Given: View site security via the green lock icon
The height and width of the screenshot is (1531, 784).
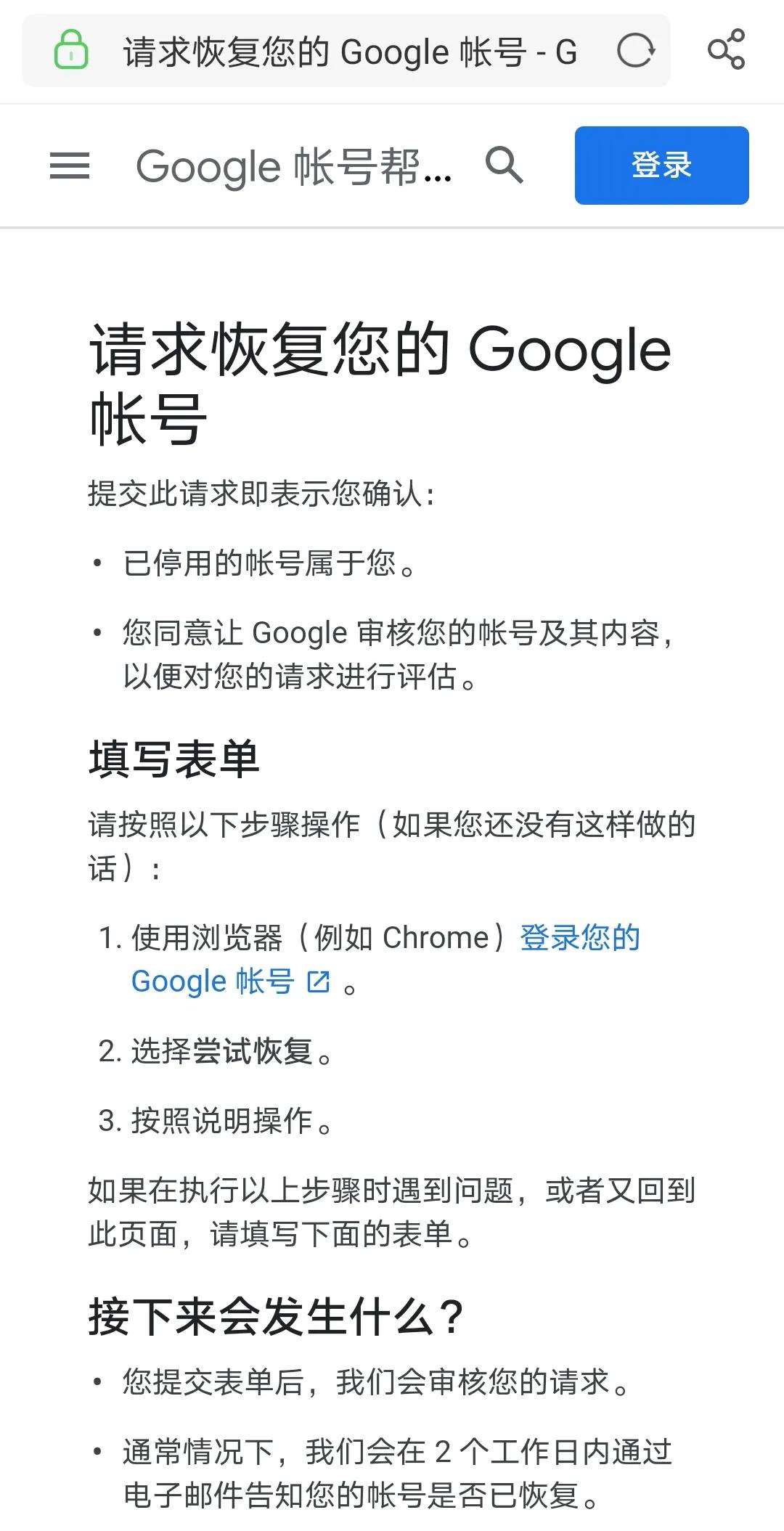Looking at the screenshot, I should pos(71,50).
